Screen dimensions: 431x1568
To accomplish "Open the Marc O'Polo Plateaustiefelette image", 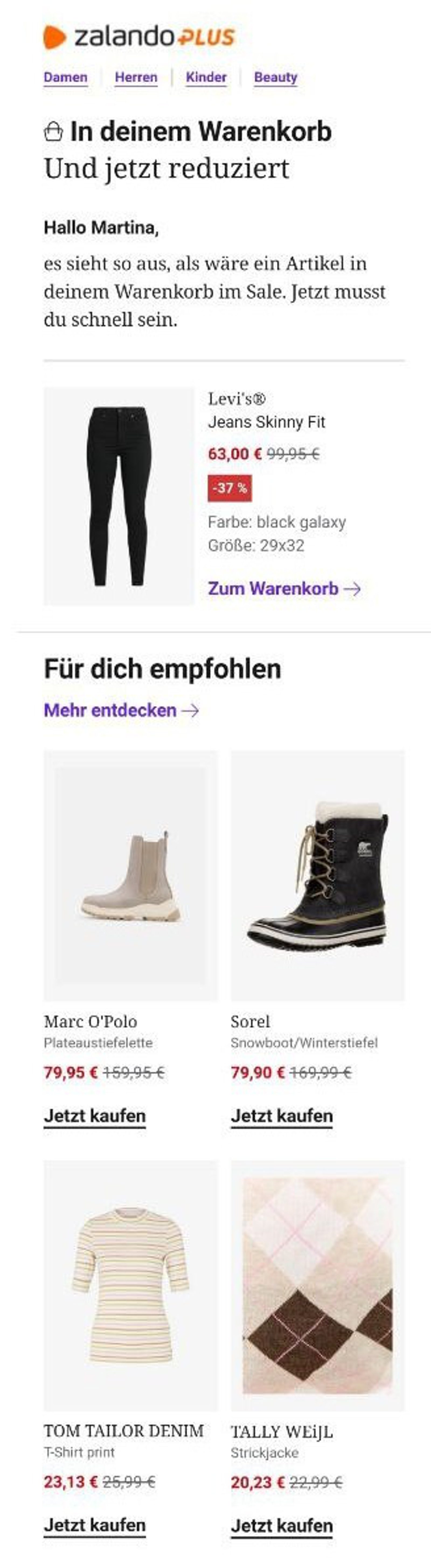I will tap(130, 876).
